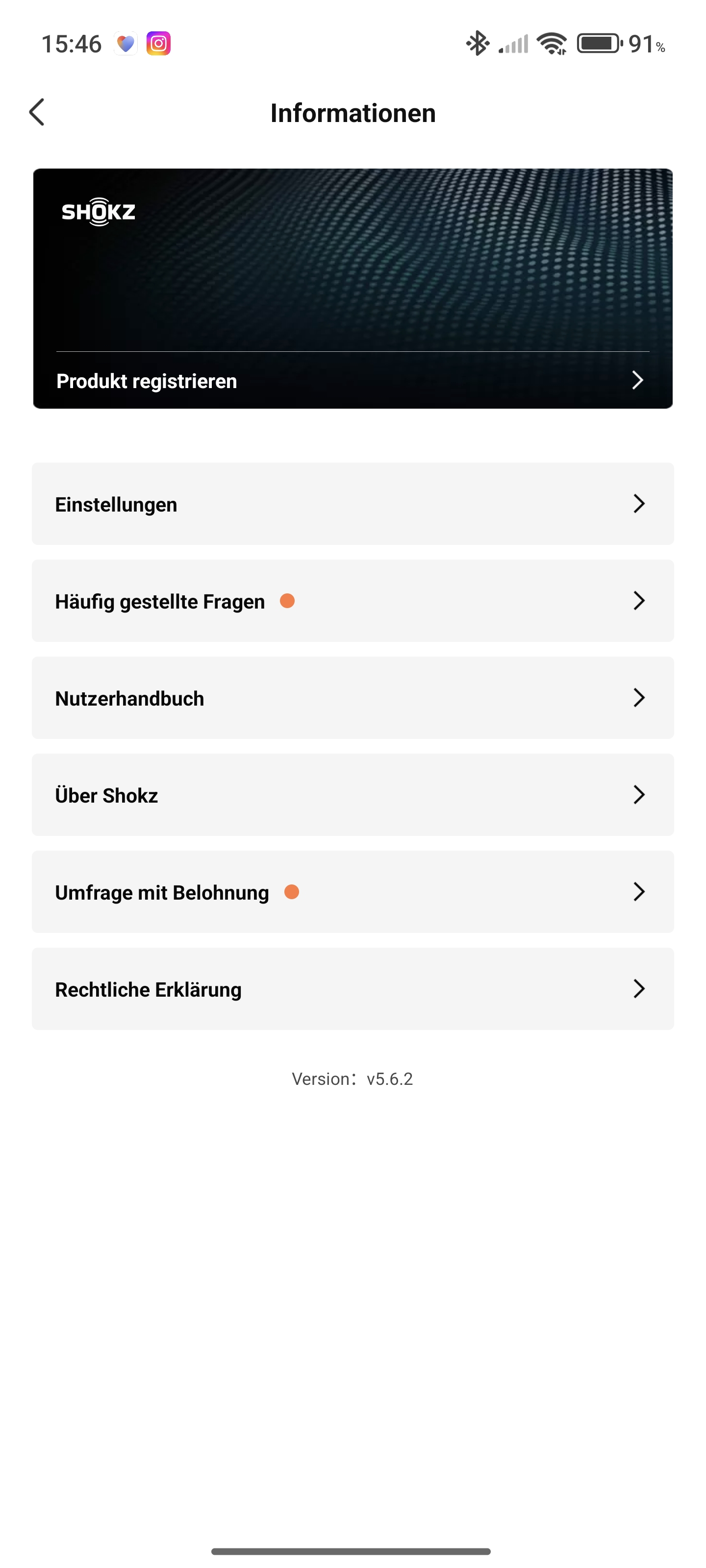Open Über Shokz

click(352, 795)
